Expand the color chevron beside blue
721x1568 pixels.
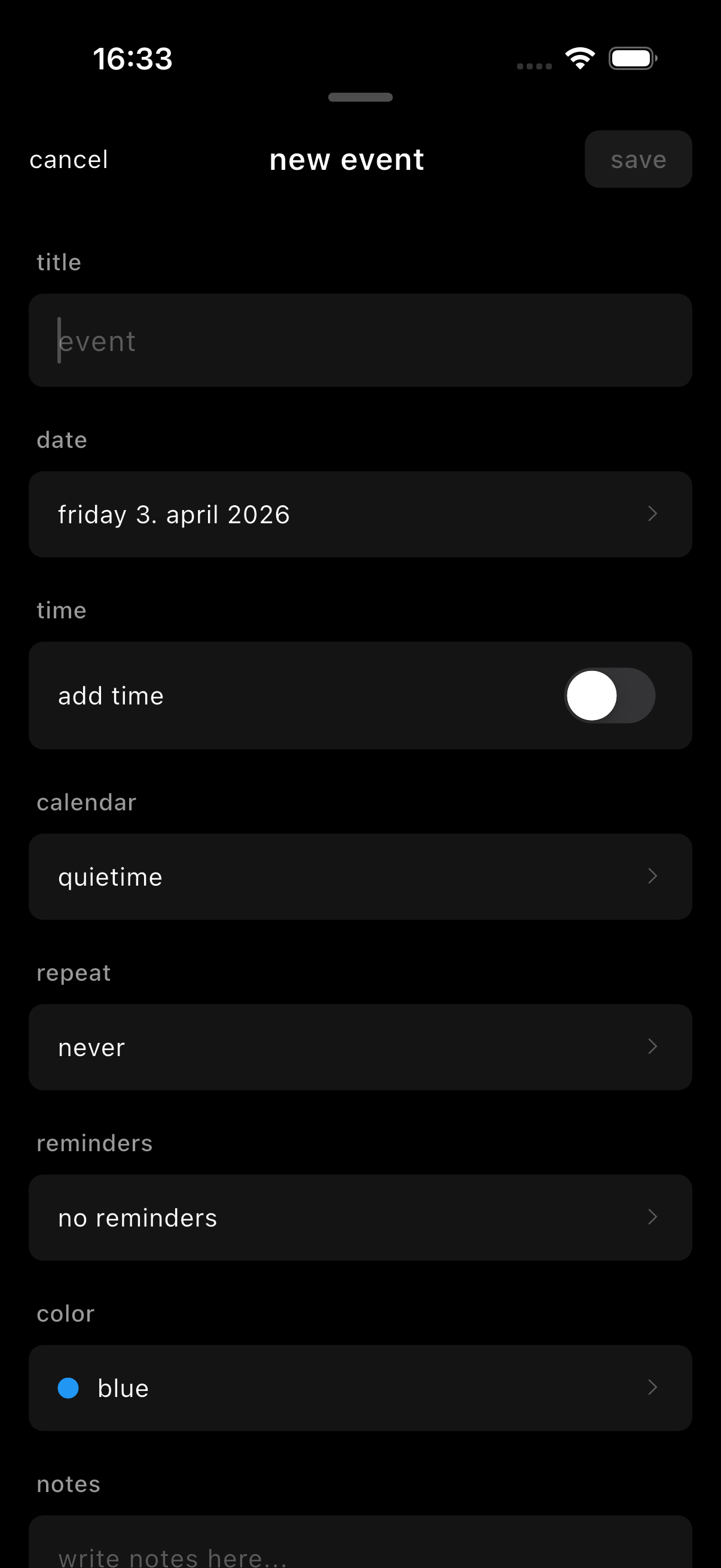653,1388
